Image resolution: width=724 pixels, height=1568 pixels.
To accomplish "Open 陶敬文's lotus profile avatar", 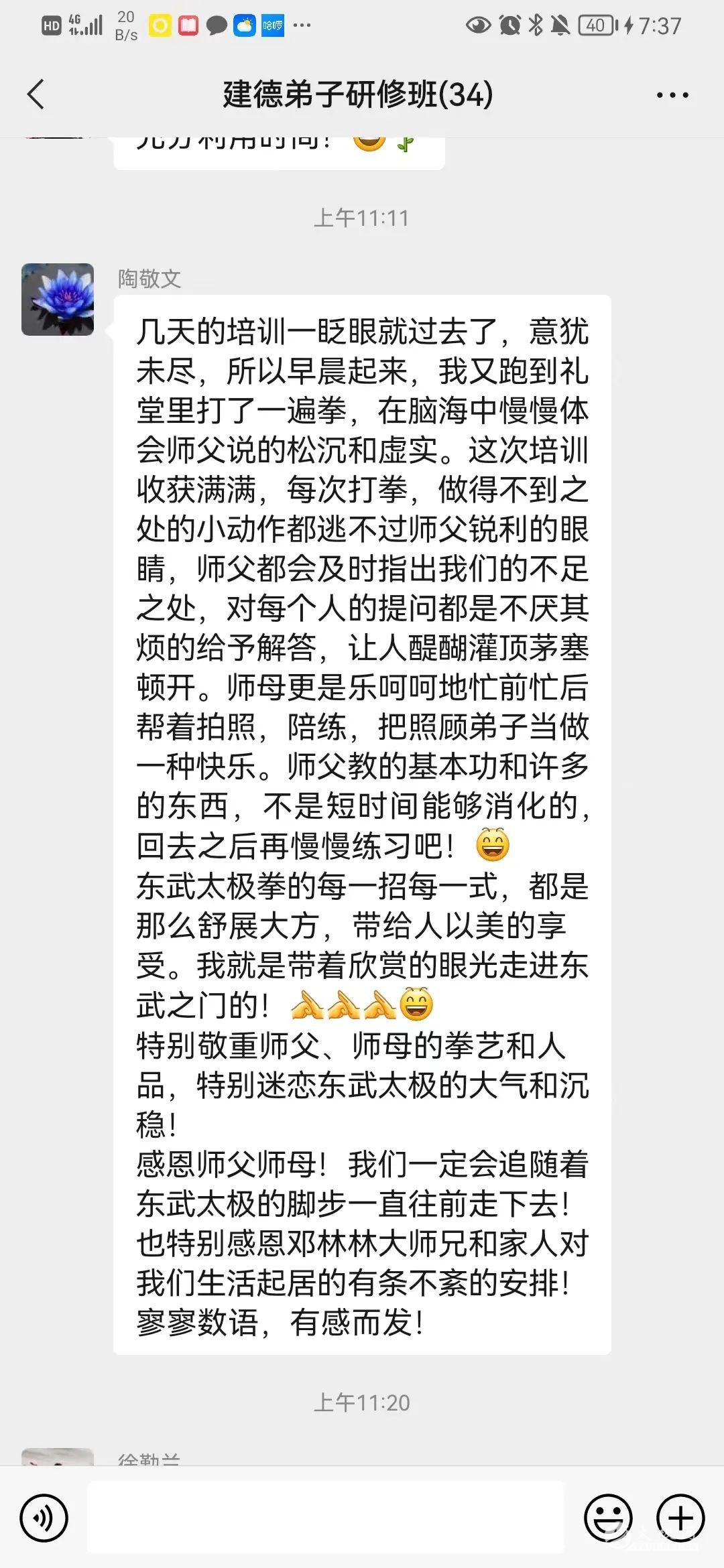I will coord(58,300).
